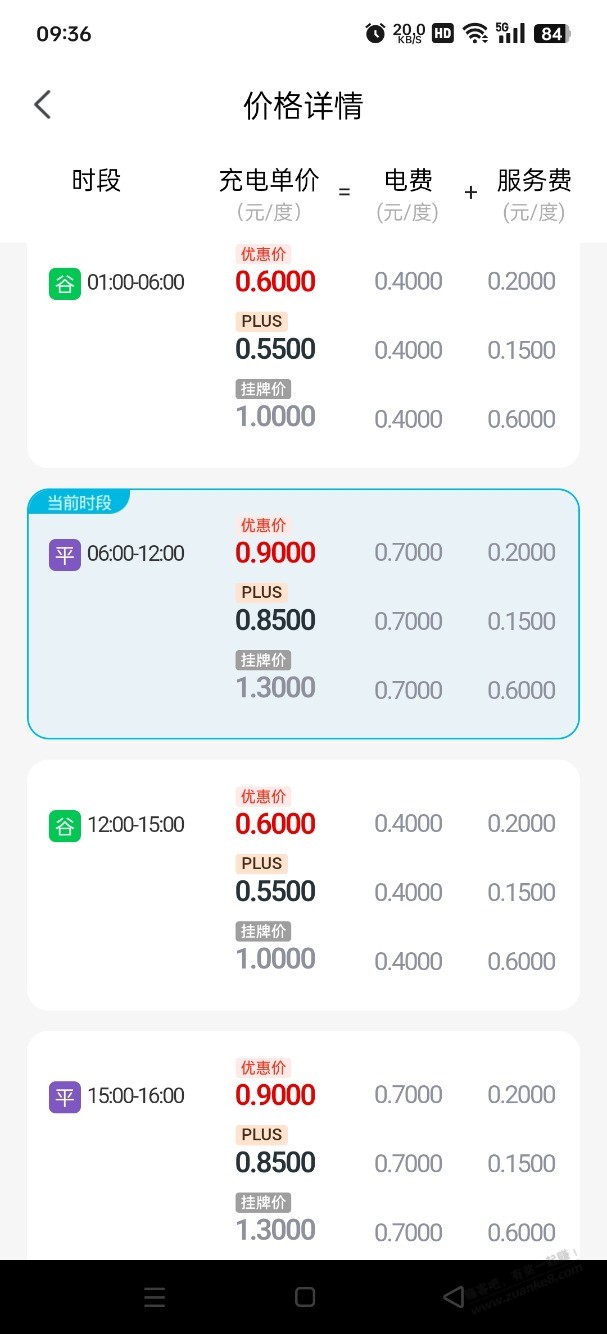Open the recent apps menu
Screen dimensions: 607x1334
click(x=155, y=1298)
